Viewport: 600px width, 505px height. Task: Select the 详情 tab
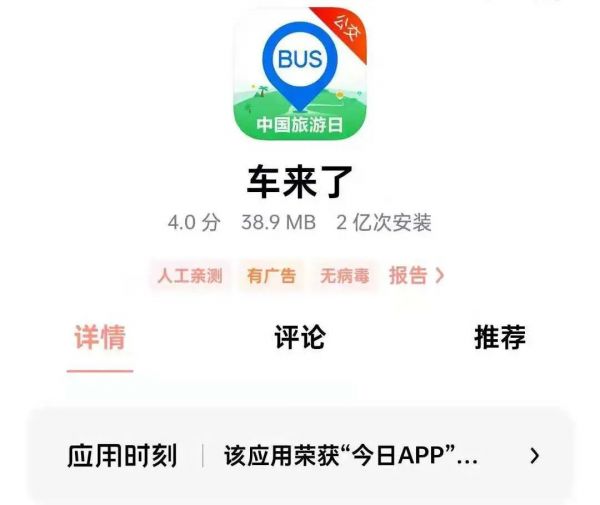tap(100, 338)
